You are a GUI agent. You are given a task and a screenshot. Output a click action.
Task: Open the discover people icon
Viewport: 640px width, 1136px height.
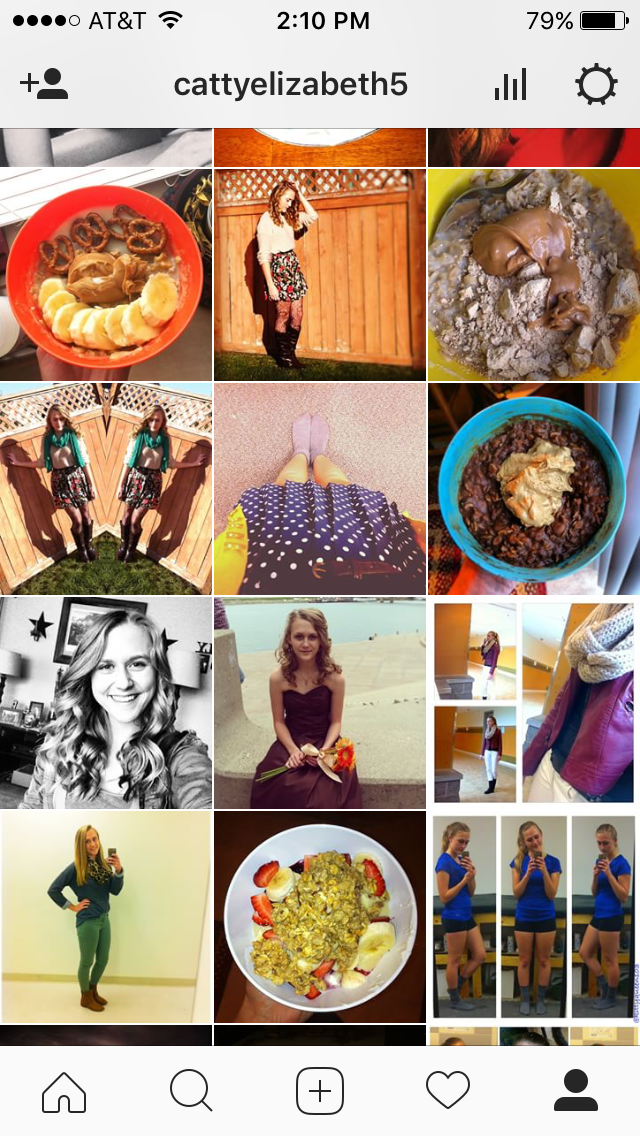pyautogui.click(x=44, y=85)
